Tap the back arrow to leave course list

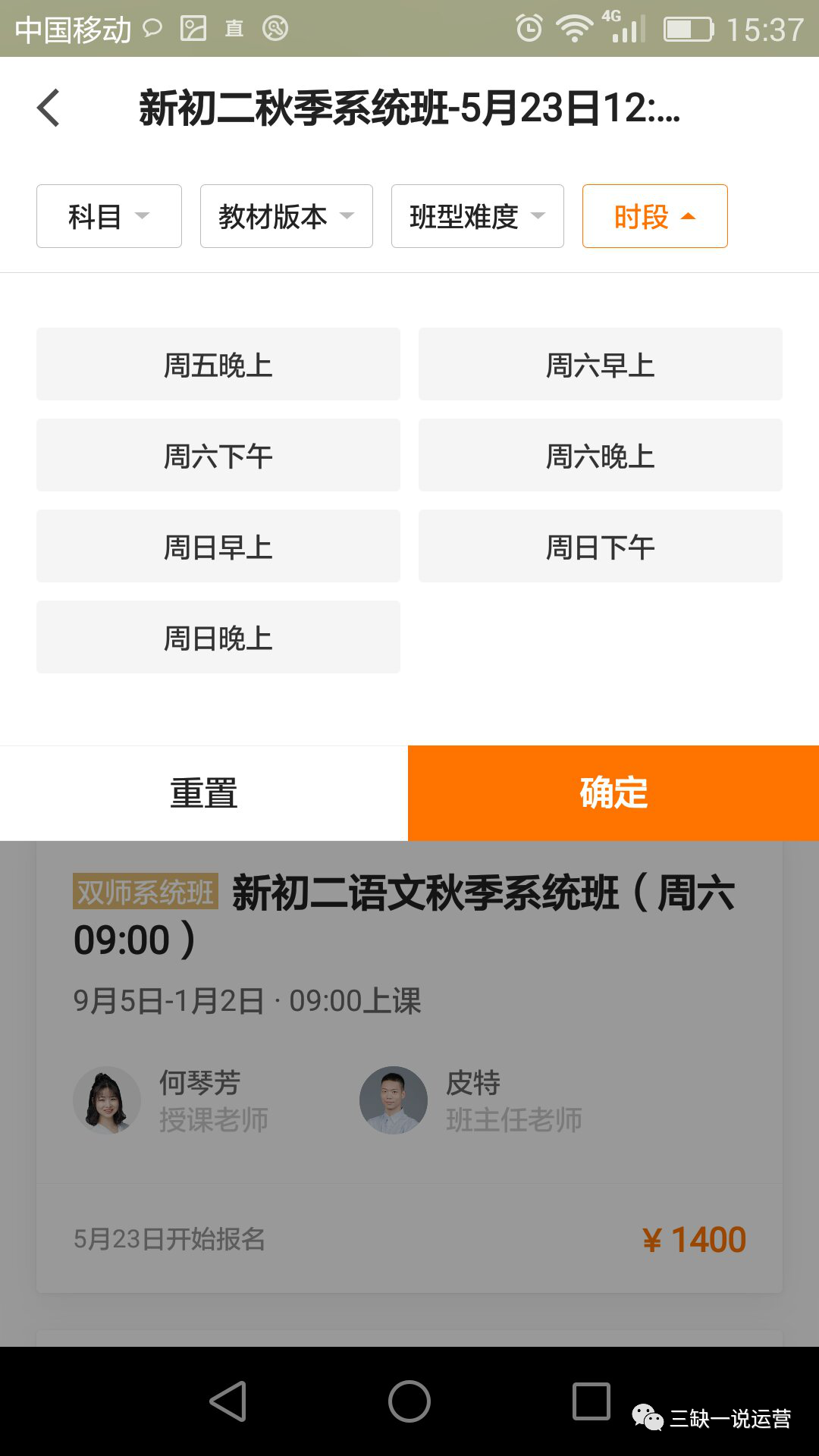pyautogui.click(x=49, y=109)
